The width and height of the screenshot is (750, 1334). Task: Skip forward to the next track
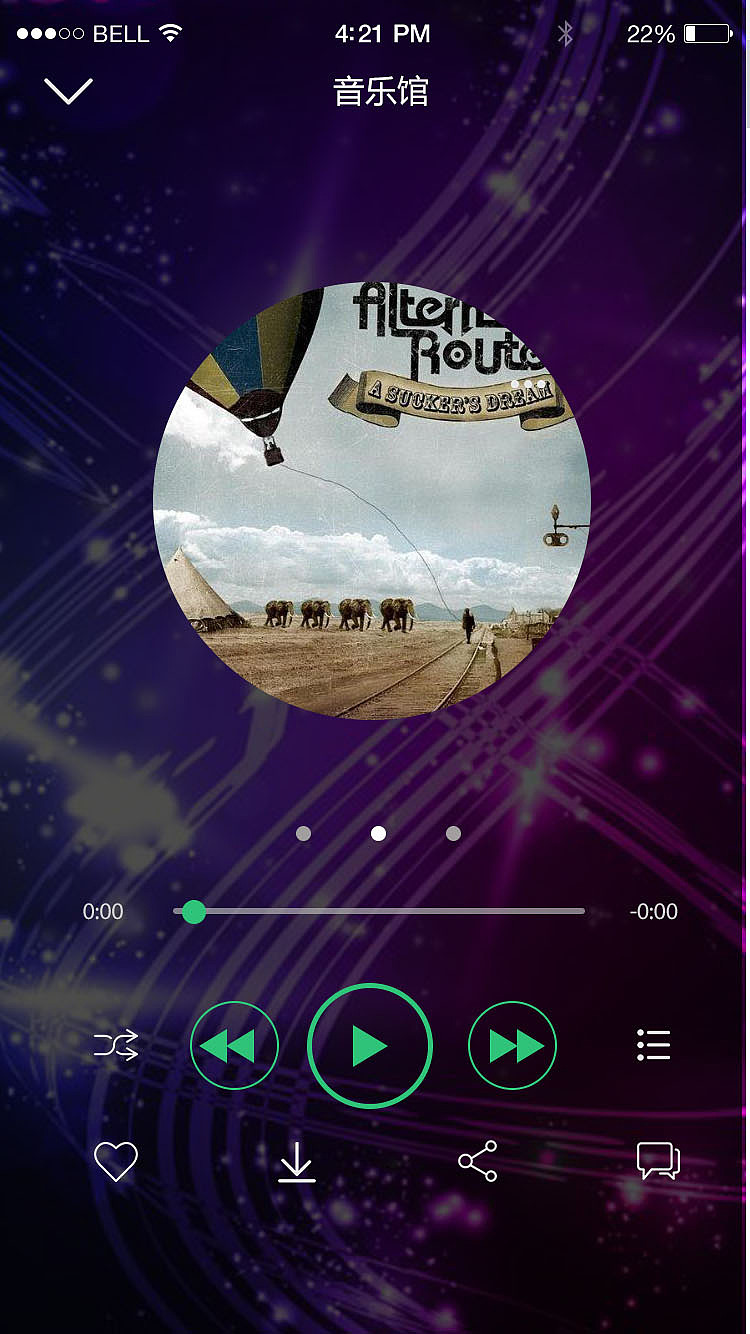(512, 1046)
